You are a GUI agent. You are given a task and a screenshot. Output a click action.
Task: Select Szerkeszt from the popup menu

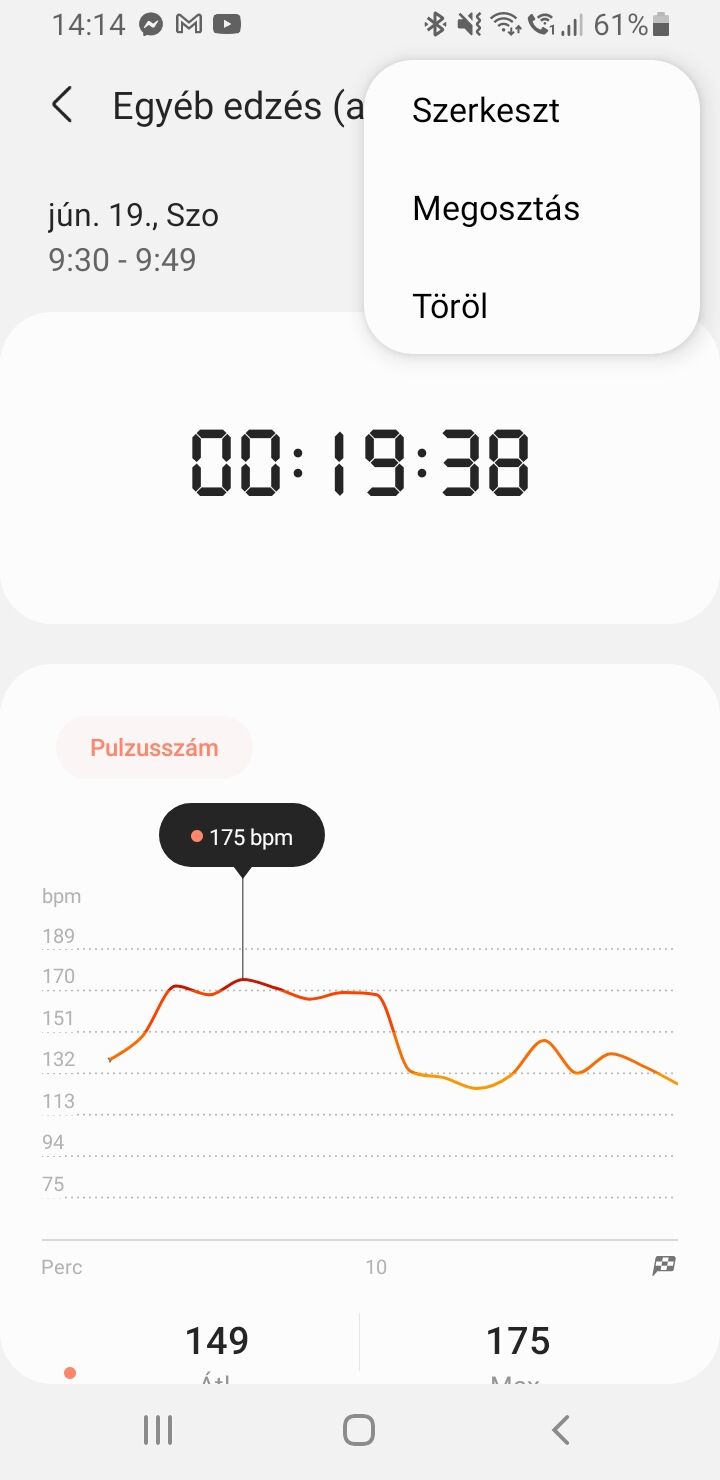531,110
